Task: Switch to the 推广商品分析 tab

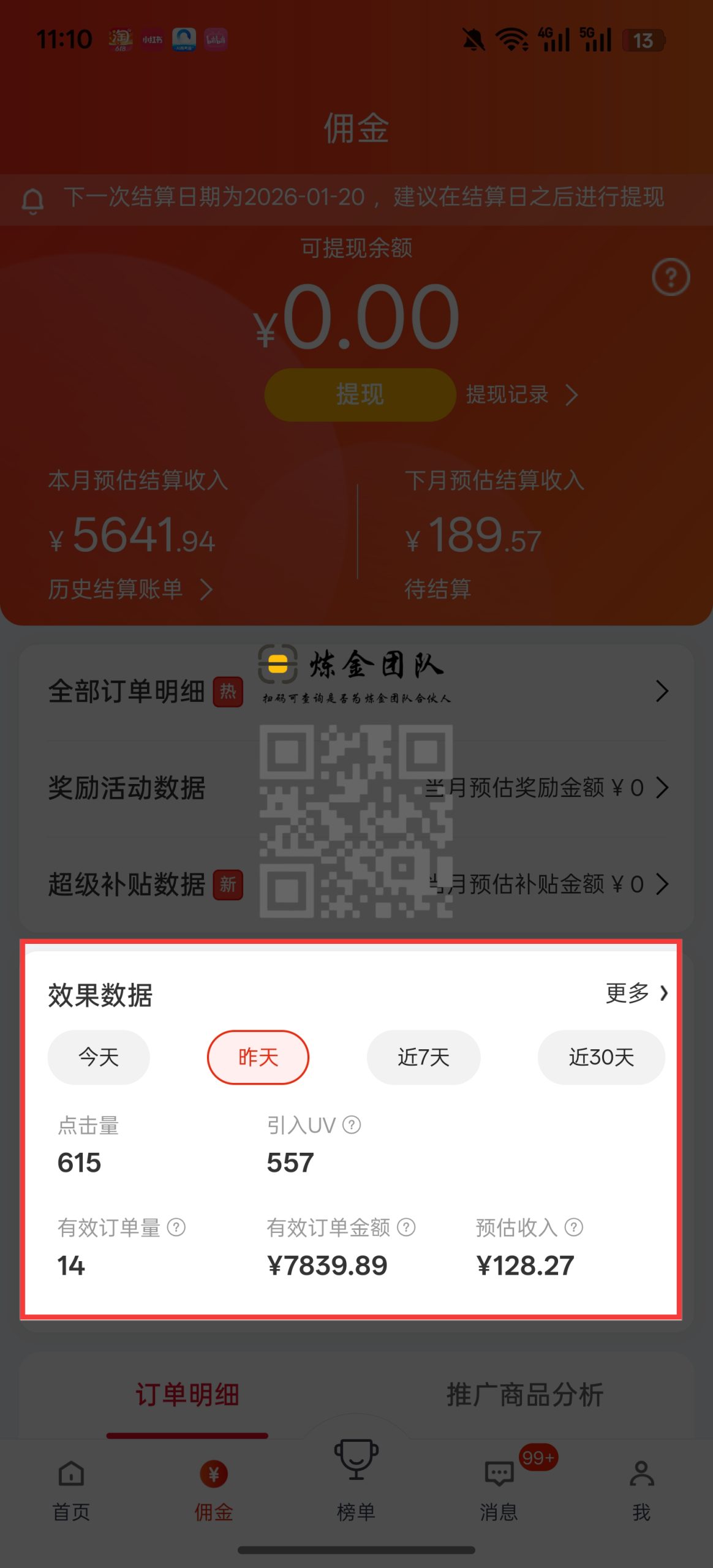Action: point(527,1394)
